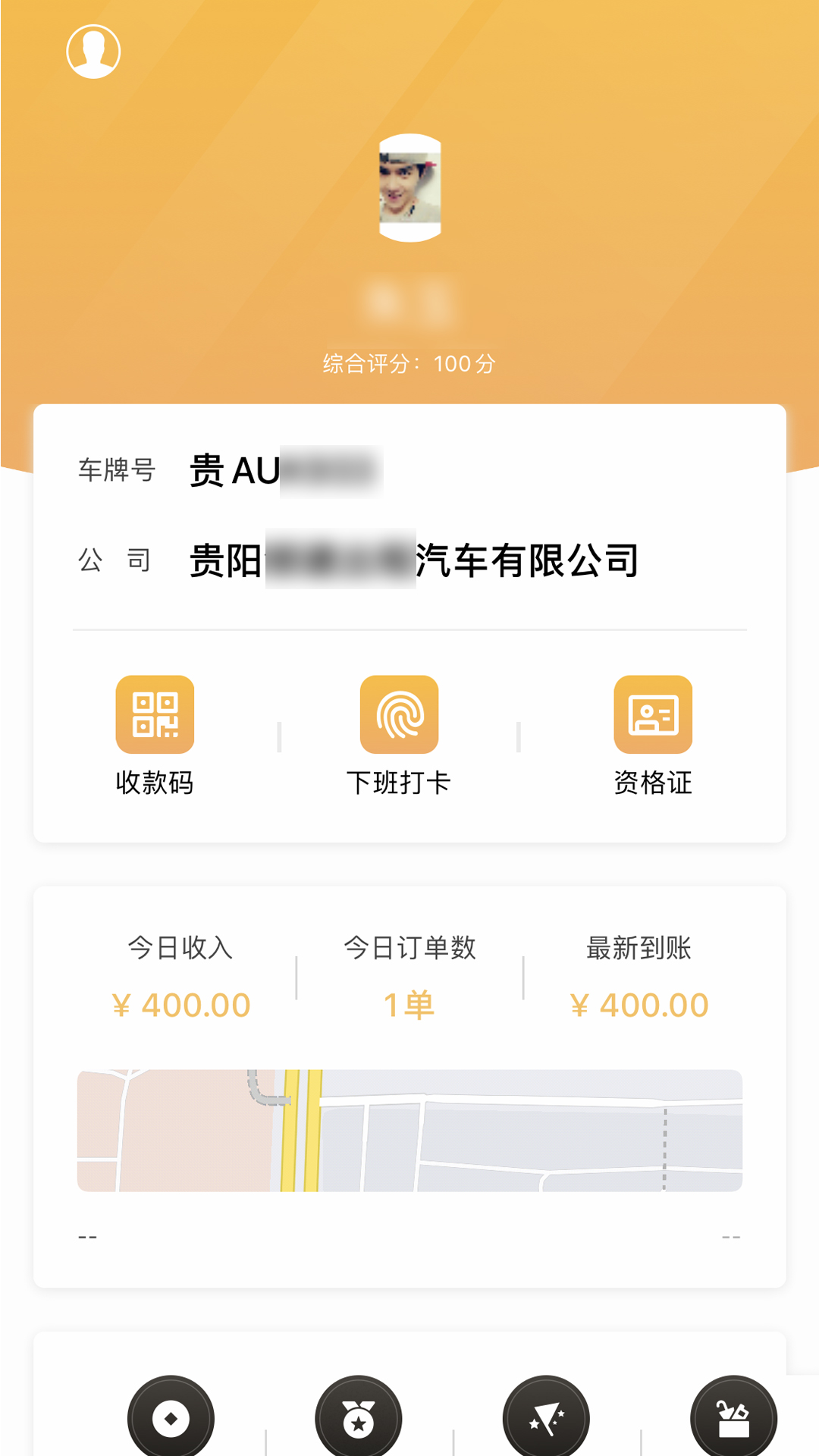The width and height of the screenshot is (819, 1456).
Task: Open the profile avatar in top-left corner
Action: click(x=93, y=50)
